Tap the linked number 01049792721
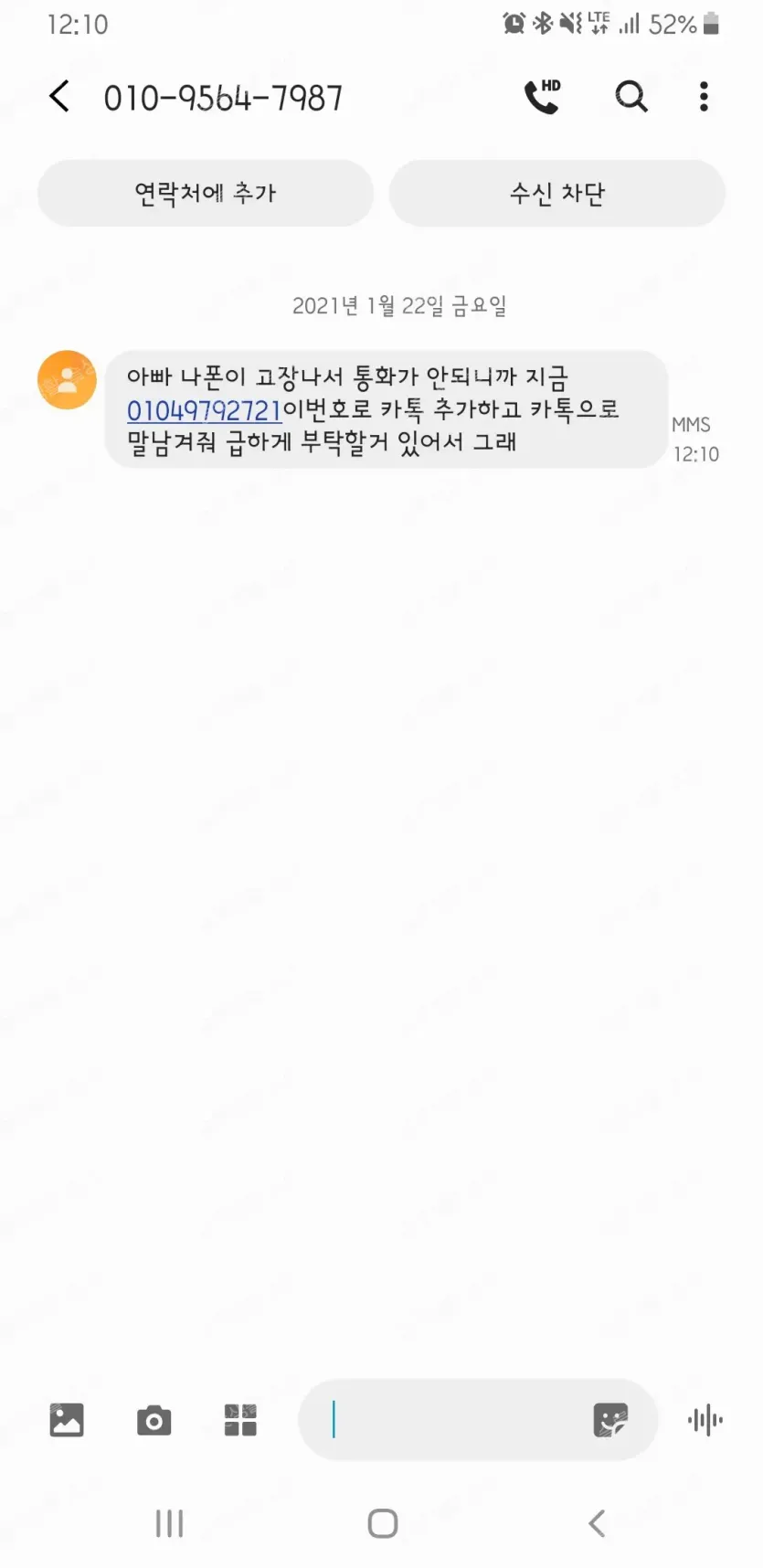The image size is (763, 1568). [x=204, y=410]
